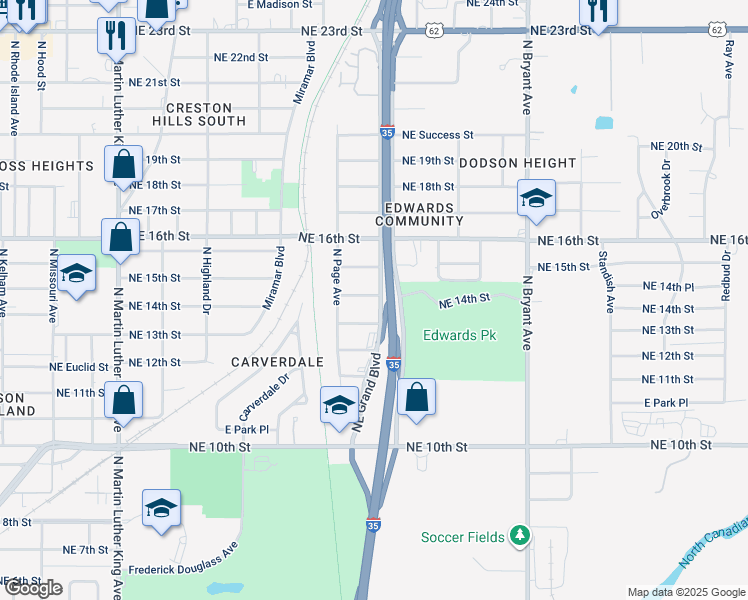The width and height of the screenshot is (748, 600).
Task: Tap the shopping bag marker at NE 19th St
Action: tap(124, 167)
